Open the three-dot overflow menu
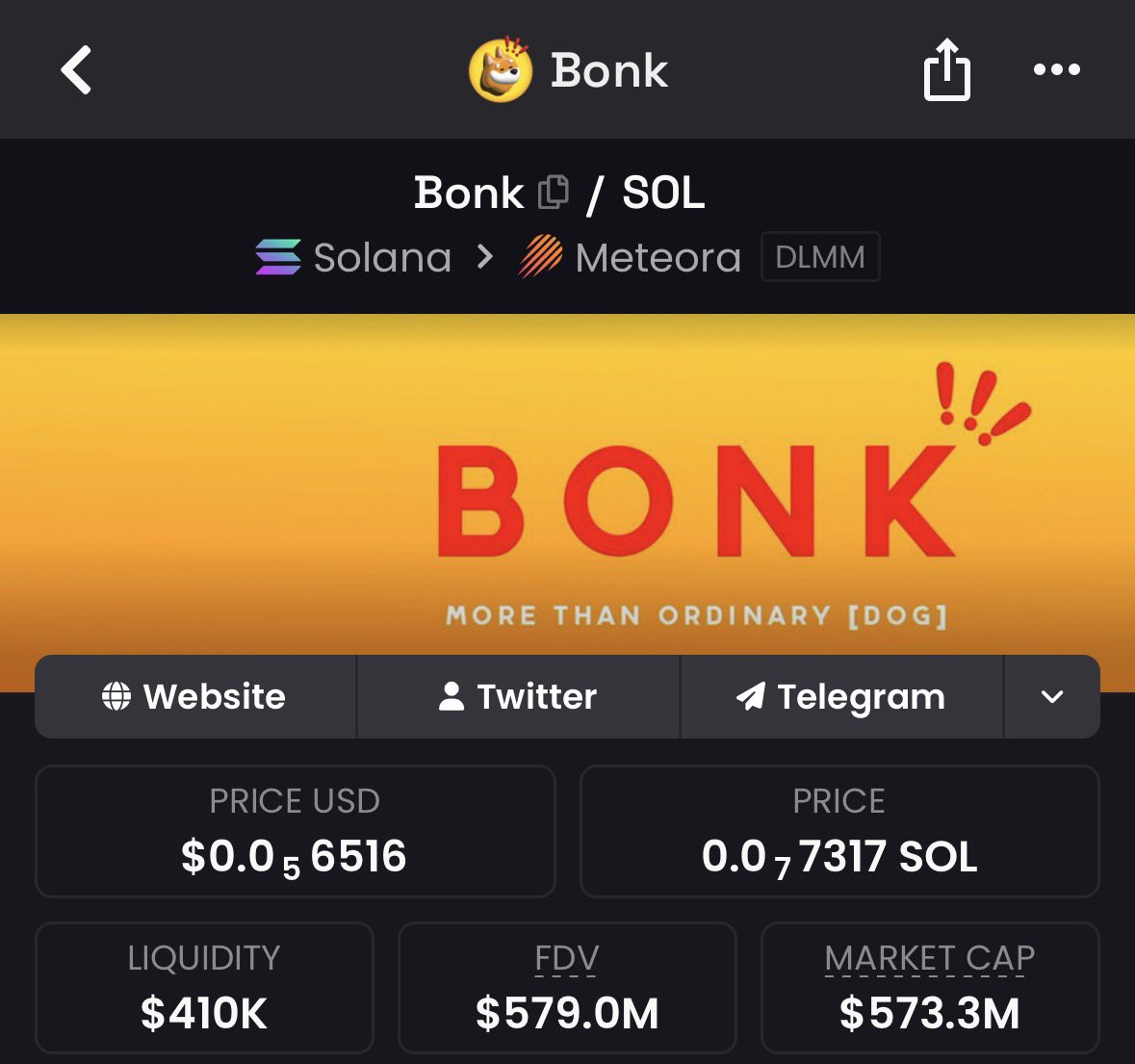The image size is (1135, 1064). click(1056, 69)
